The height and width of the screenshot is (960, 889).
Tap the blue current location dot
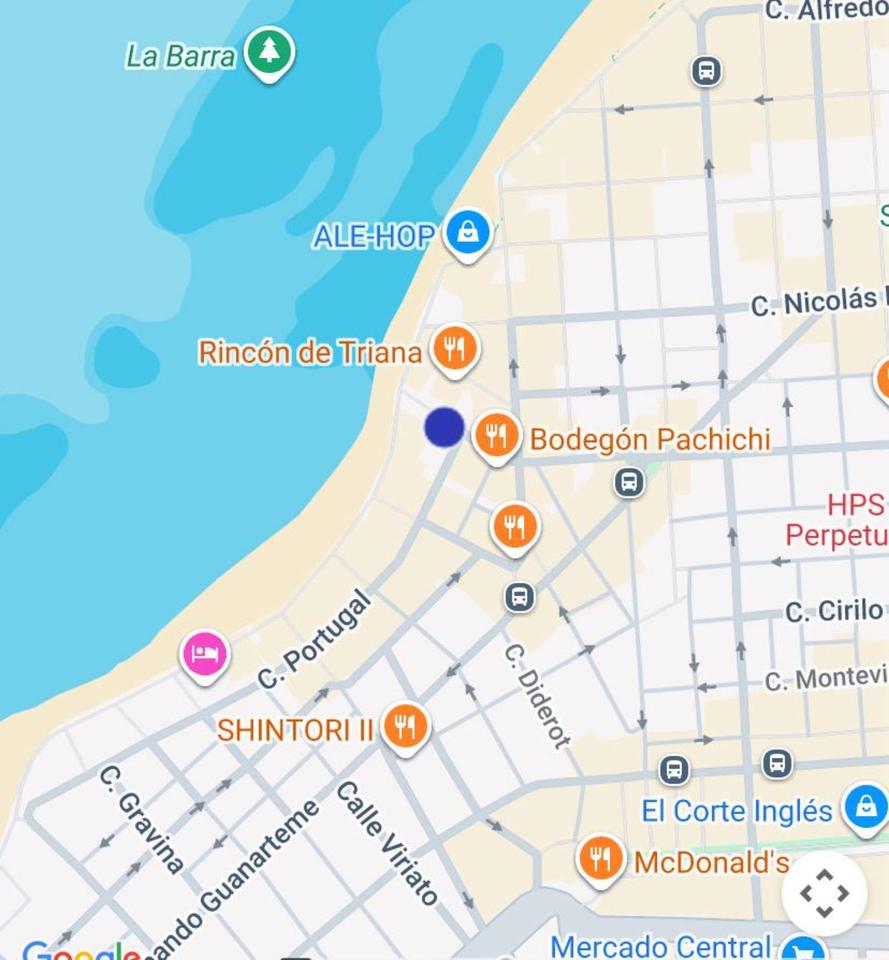point(444,427)
